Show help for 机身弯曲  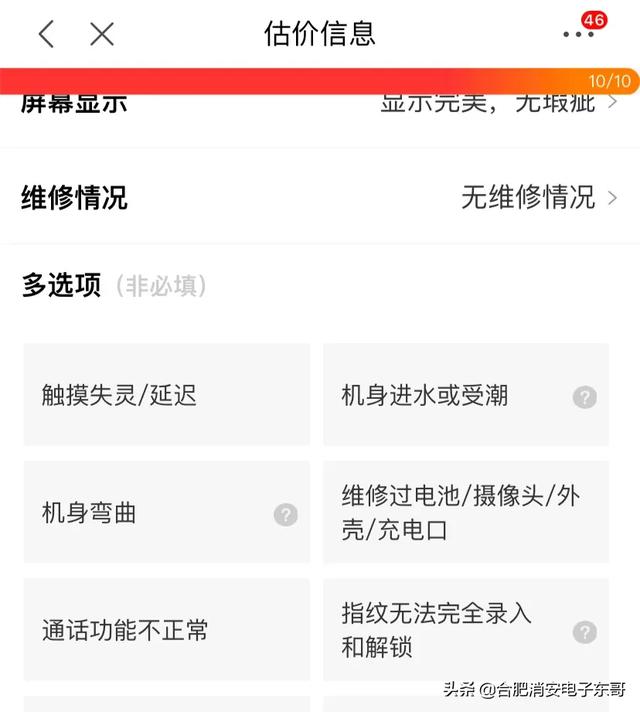[x=286, y=515]
